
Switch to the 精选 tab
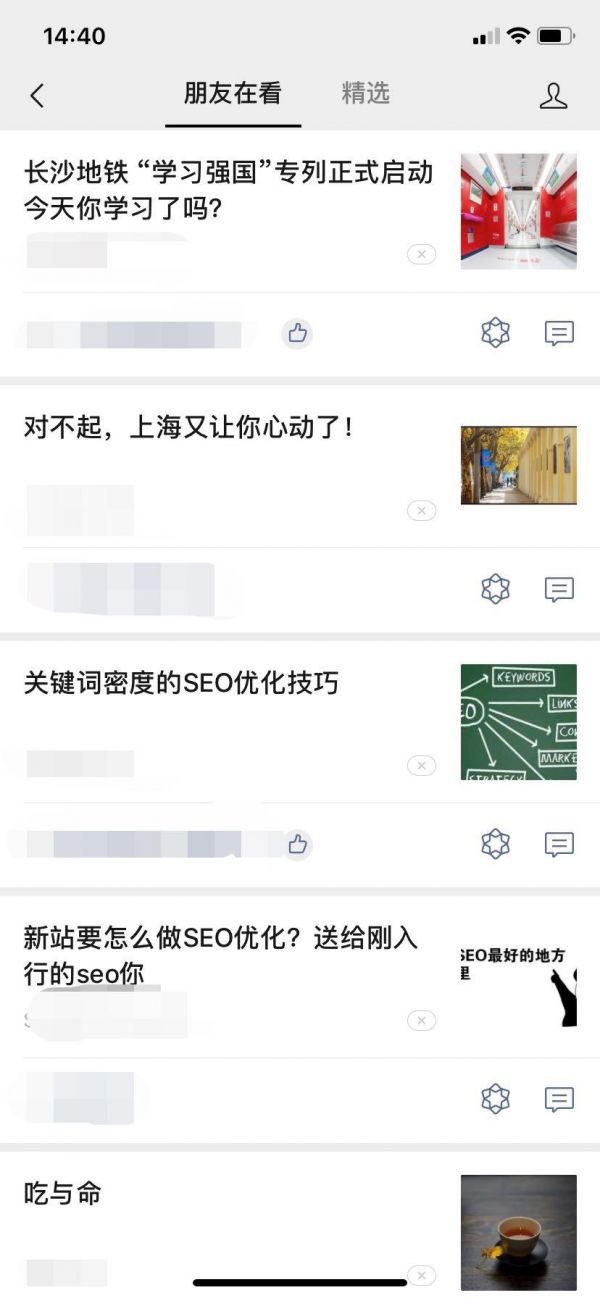(x=365, y=94)
